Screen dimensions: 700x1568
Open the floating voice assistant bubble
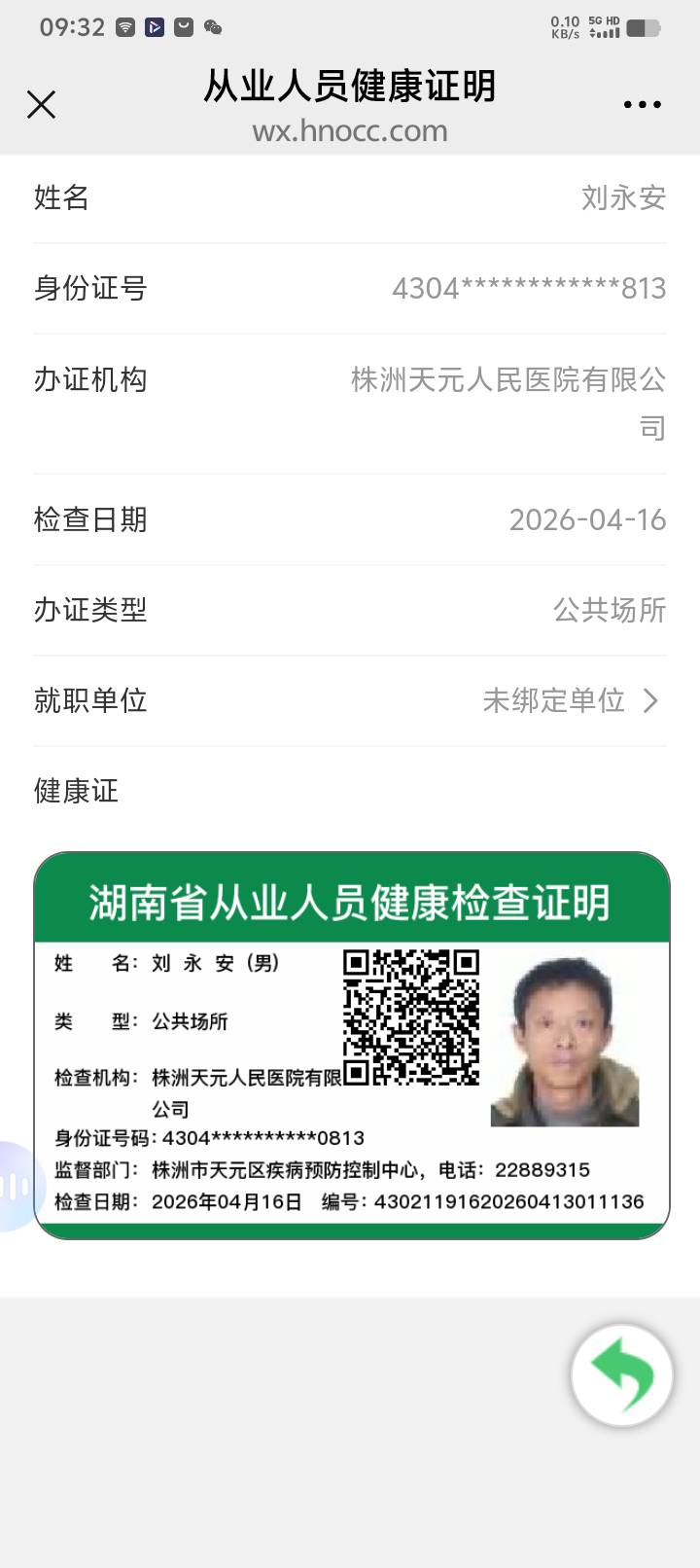[14, 1186]
